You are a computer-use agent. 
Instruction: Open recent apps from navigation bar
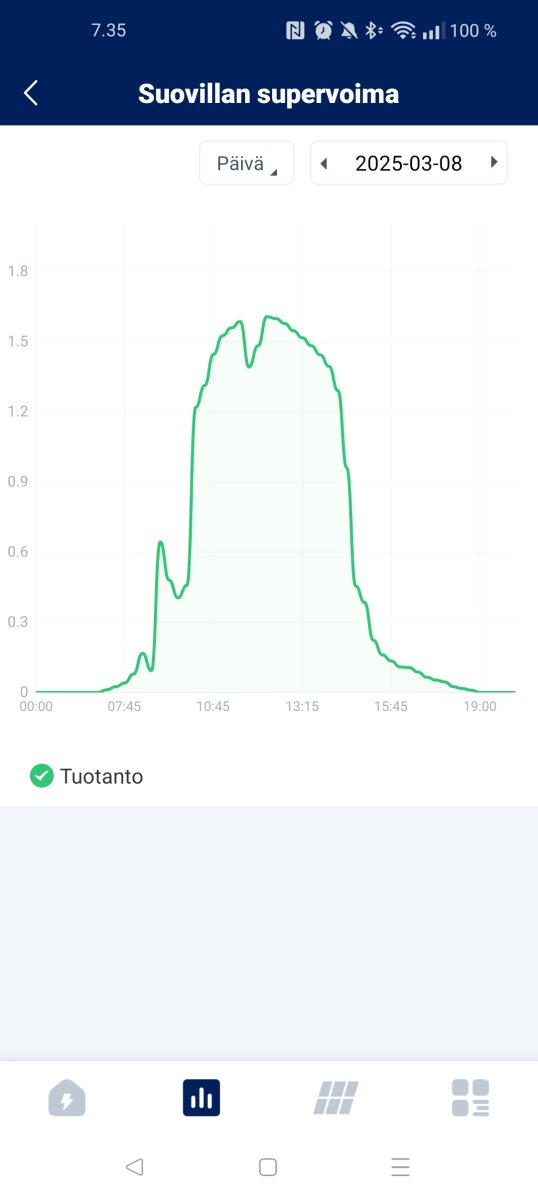pyautogui.click(x=401, y=1166)
